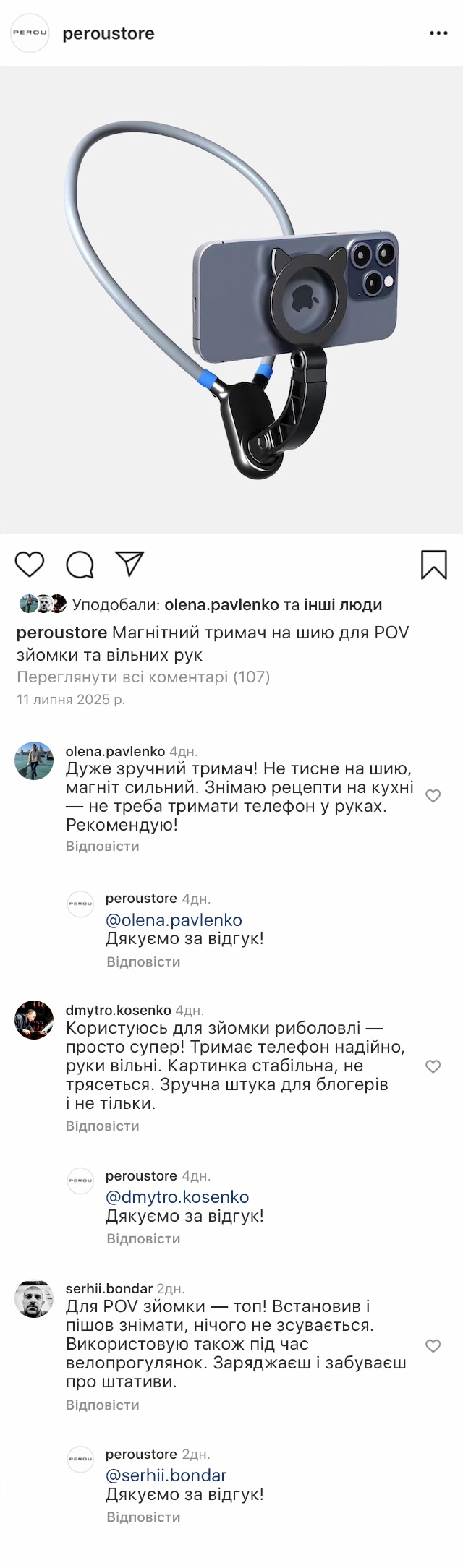
Task: Share this post via paper plane
Action: [x=130, y=565]
